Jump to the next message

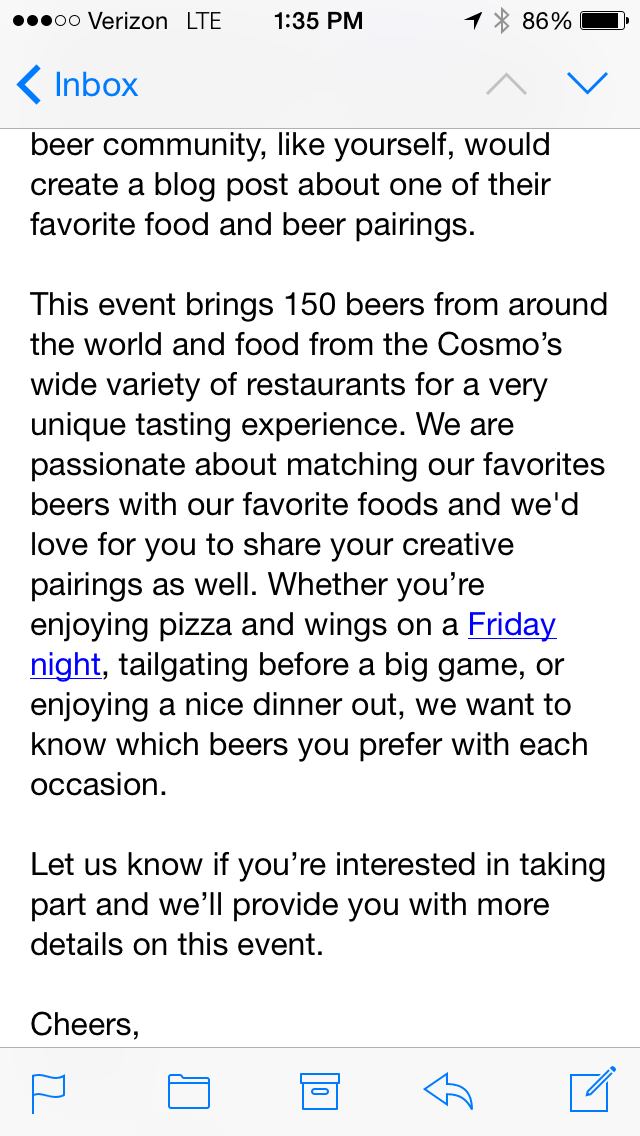(x=587, y=84)
